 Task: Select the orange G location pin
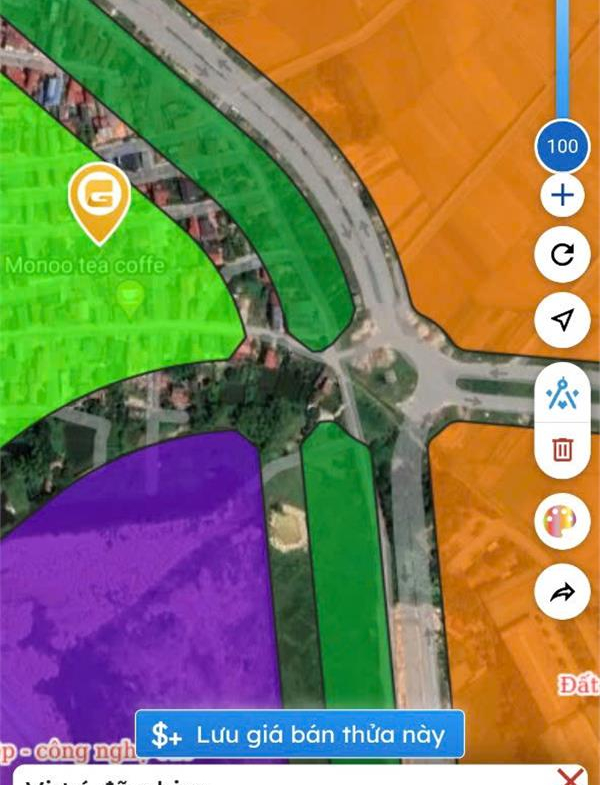pyautogui.click(x=99, y=198)
